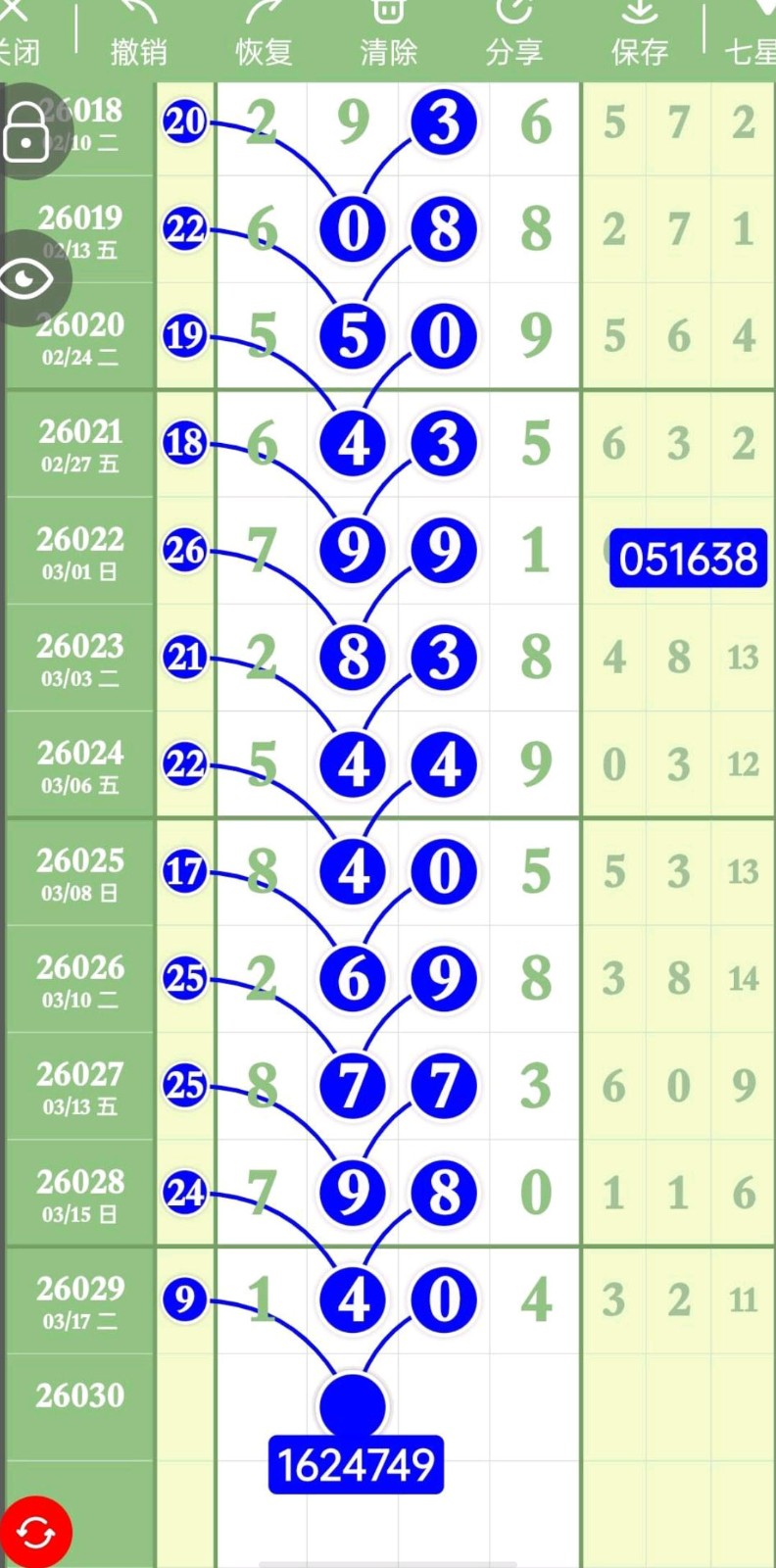Close the chart drawing view
Image resolution: width=776 pixels, height=1568 pixels.
[18, 34]
